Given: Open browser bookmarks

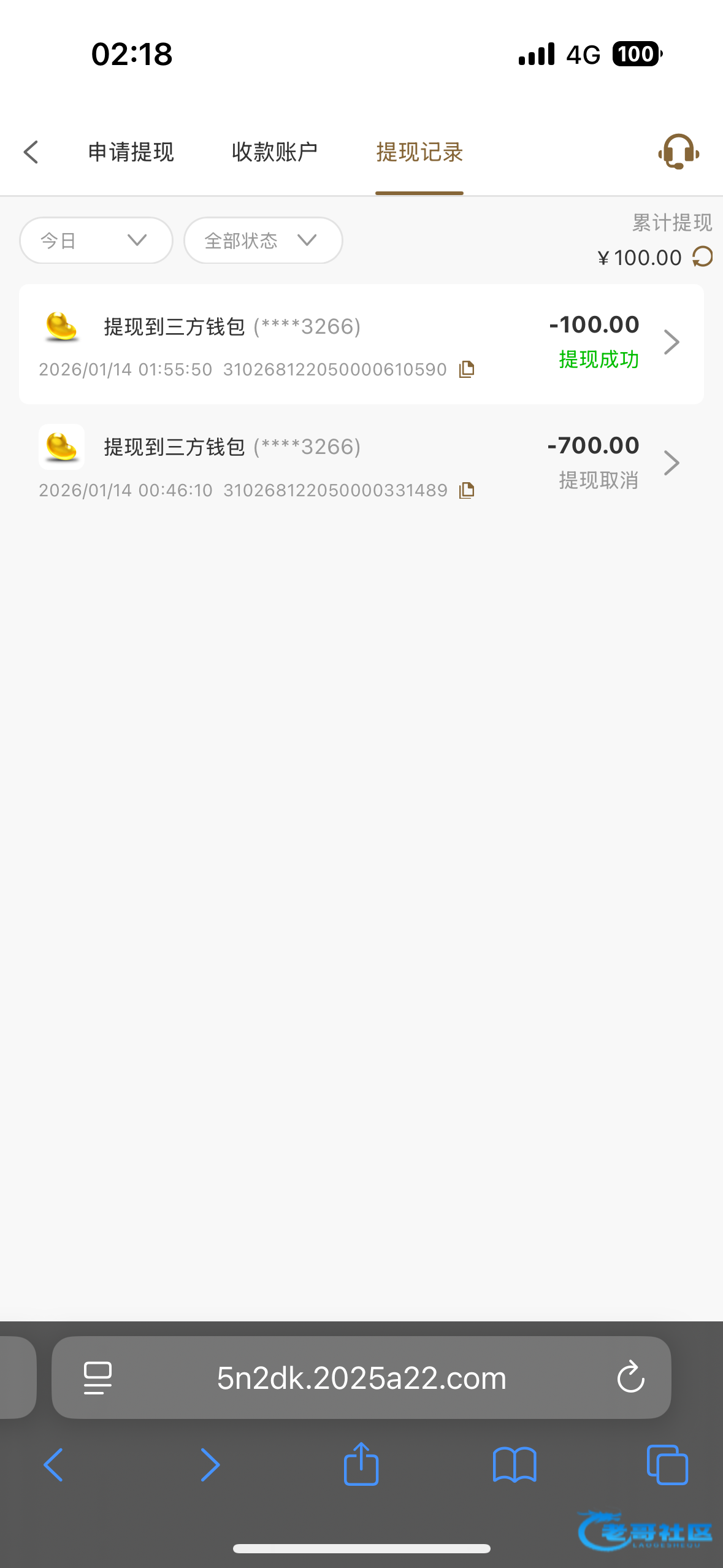Looking at the screenshot, I should click(x=515, y=1465).
